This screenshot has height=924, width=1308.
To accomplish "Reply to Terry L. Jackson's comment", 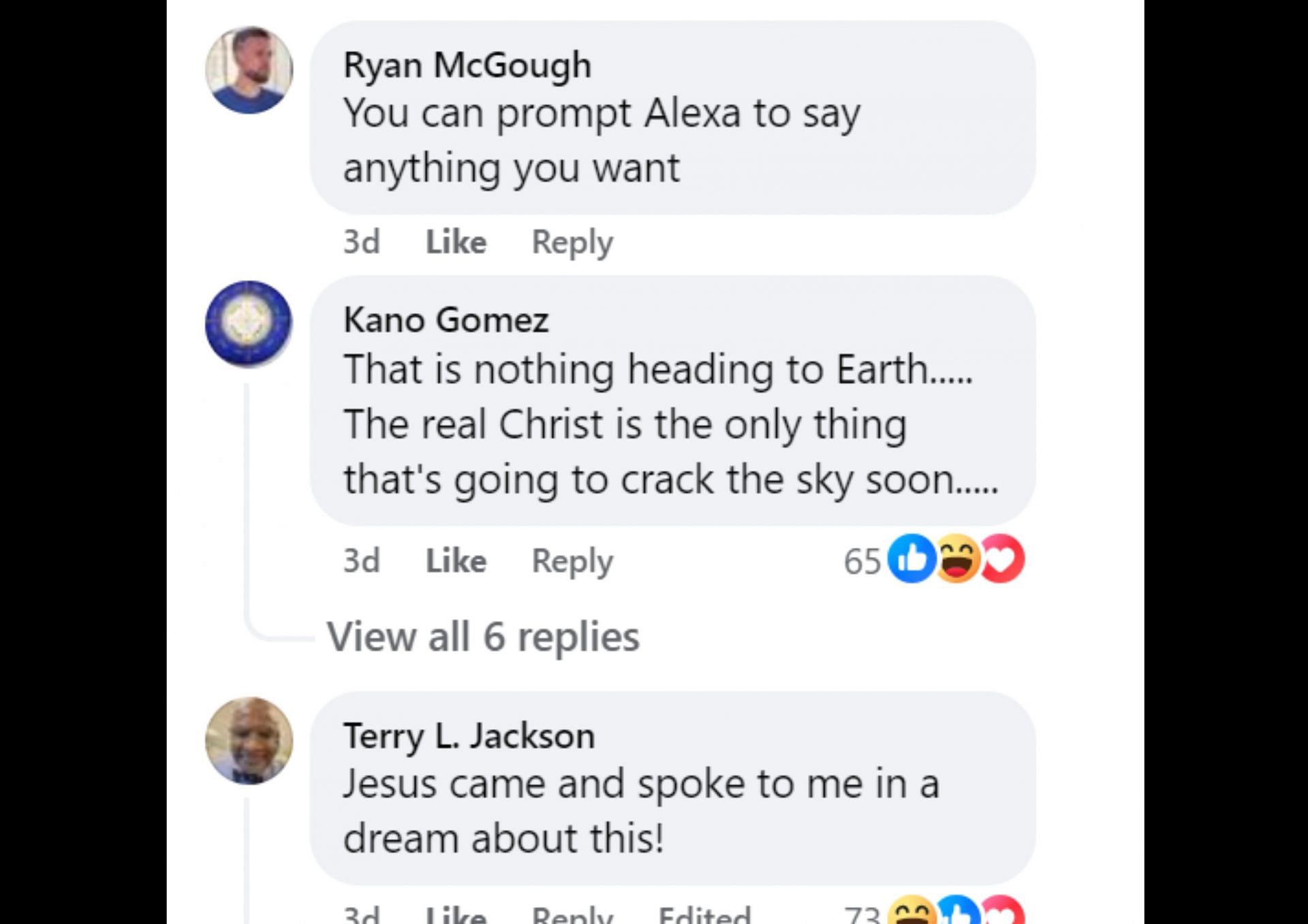I will coord(572,915).
